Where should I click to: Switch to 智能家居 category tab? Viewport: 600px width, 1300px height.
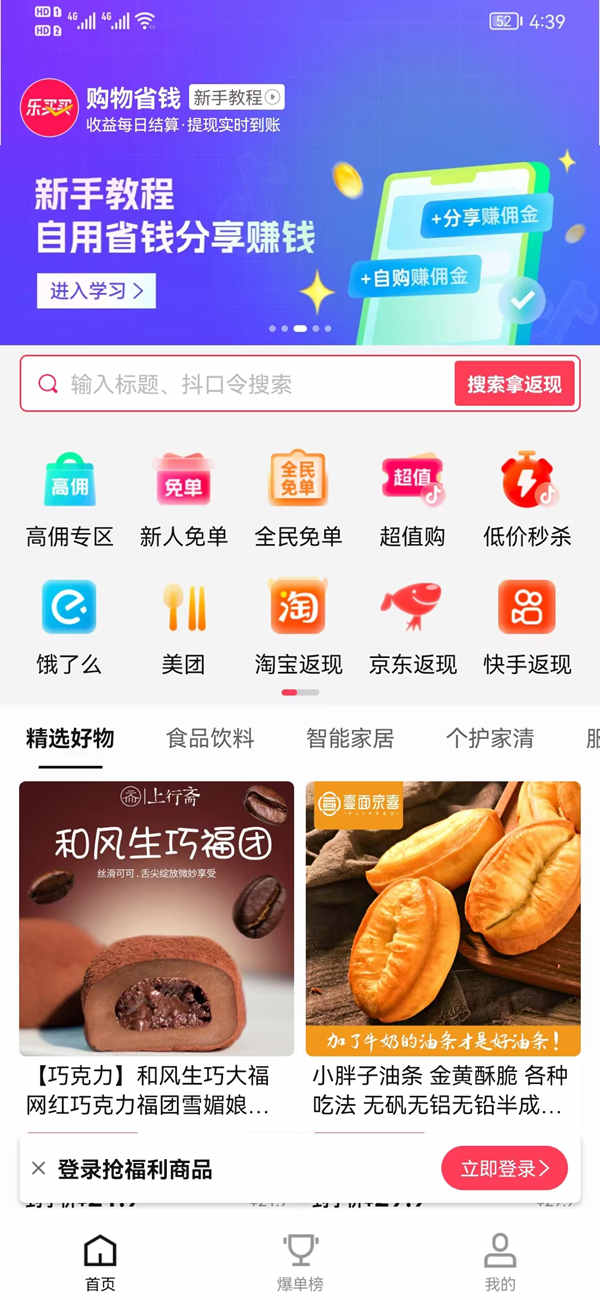coord(350,739)
